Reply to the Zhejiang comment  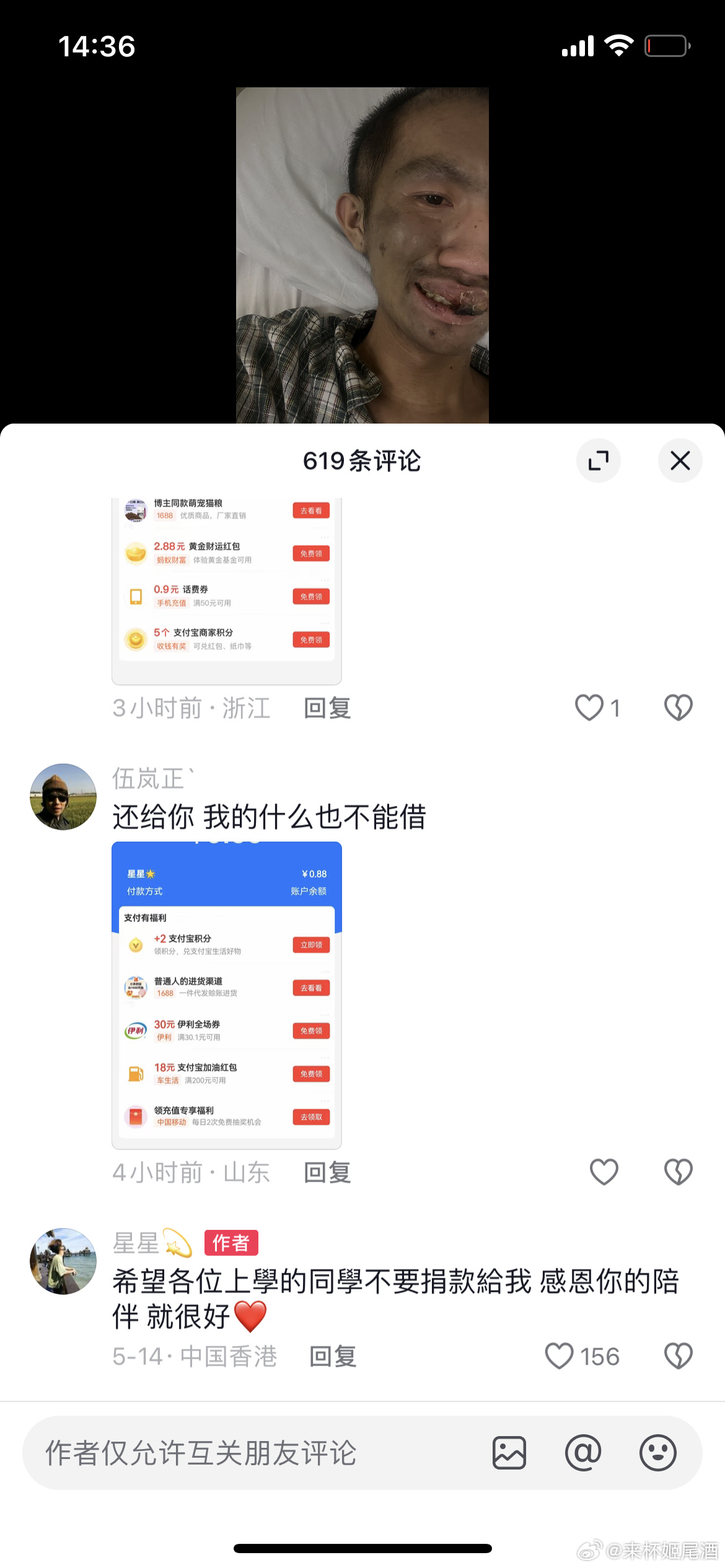pyautogui.click(x=327, y=708)
